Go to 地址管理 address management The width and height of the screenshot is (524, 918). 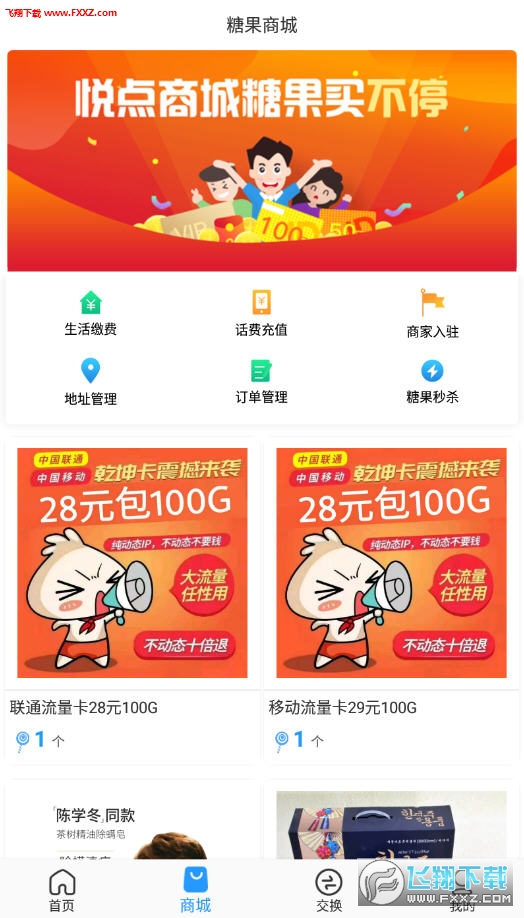click(x=90, y=382)
